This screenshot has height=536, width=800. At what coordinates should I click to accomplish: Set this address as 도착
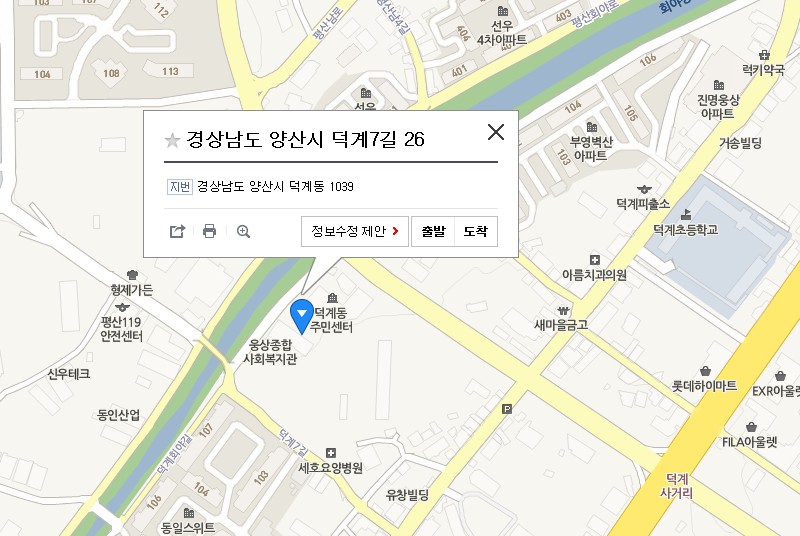(476, 231)
